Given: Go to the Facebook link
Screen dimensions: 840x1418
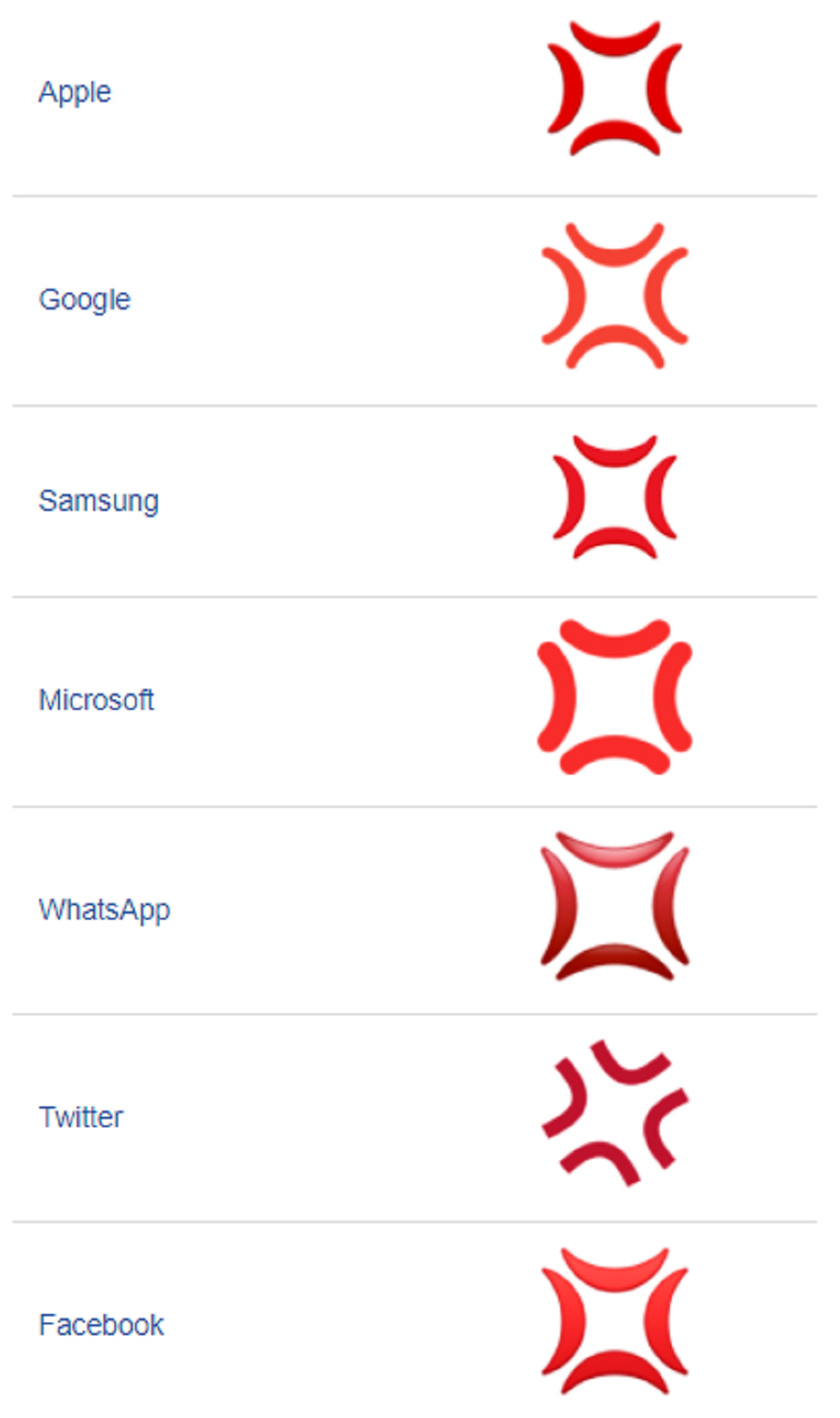Looking at the screenshot, I should [x=101, y=1325].
